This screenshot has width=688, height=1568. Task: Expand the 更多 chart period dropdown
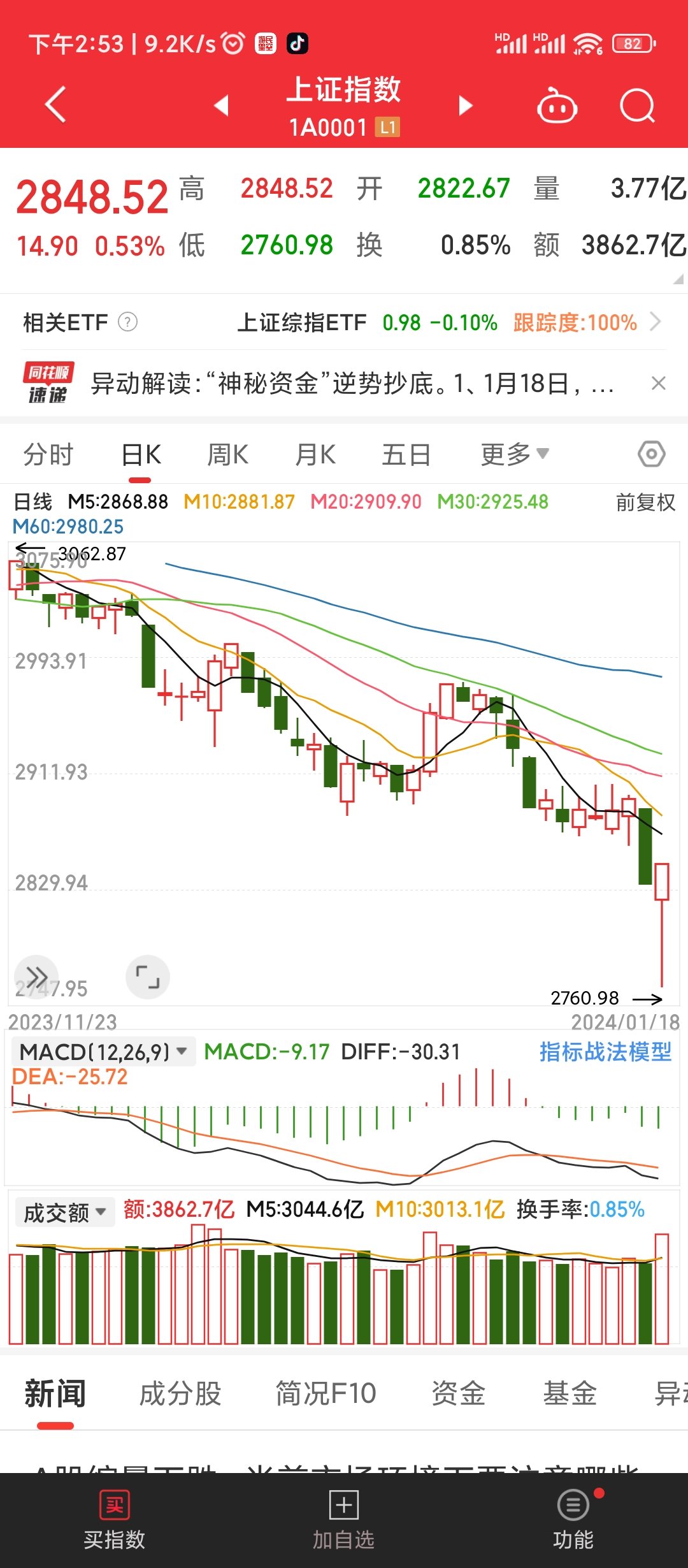[515, 454]
